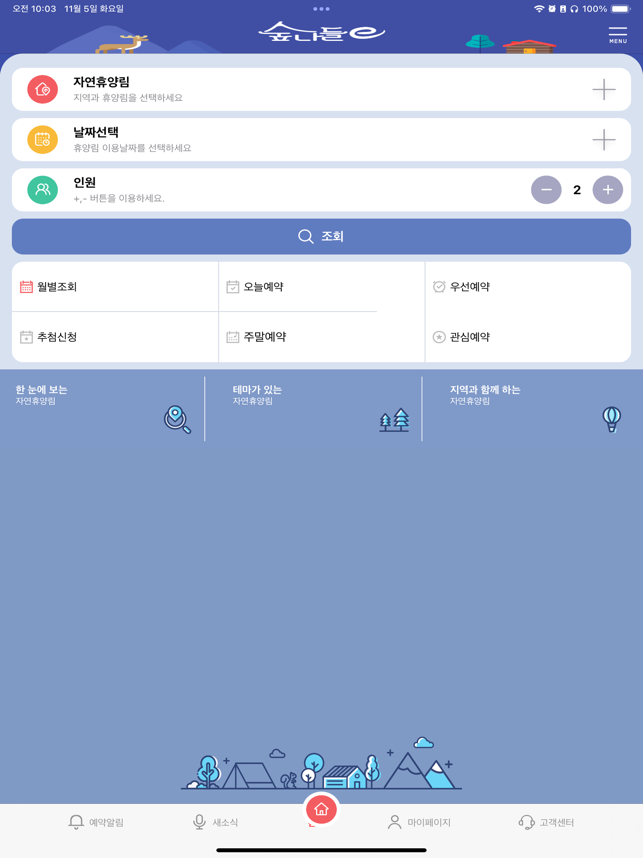643x858 pixels.
Task: Decrease 인원 count with minus button
Action: tap(546, 190)
